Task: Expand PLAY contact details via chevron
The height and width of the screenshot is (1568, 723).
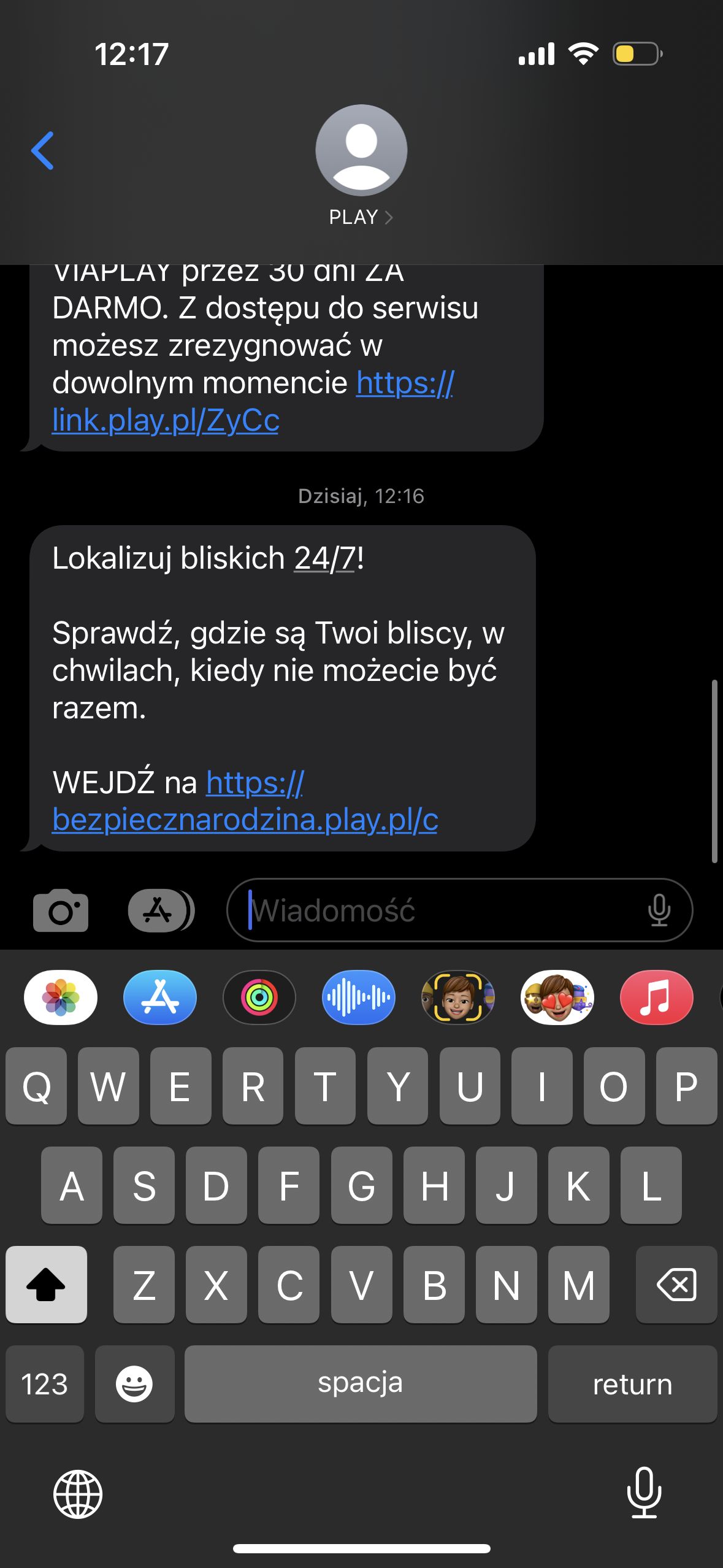Action: point(389,216)
